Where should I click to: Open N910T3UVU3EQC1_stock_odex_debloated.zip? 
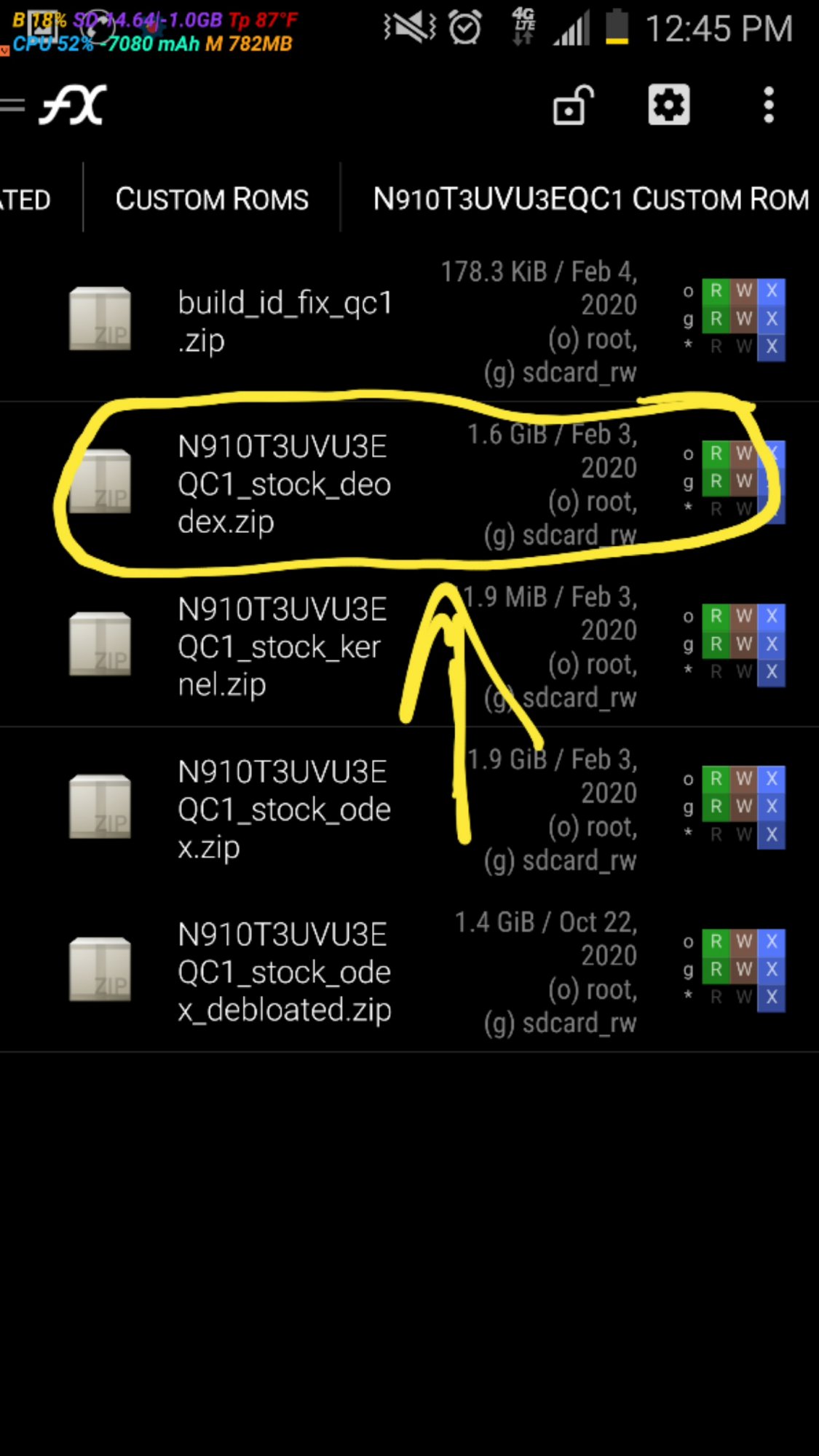(x=409, y=971)
